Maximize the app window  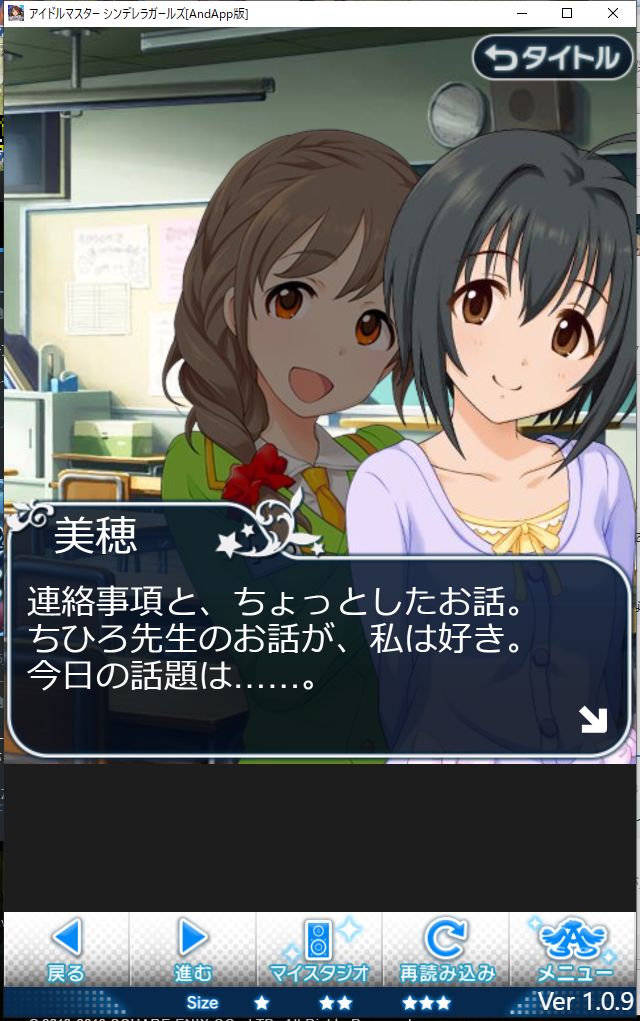567,13
